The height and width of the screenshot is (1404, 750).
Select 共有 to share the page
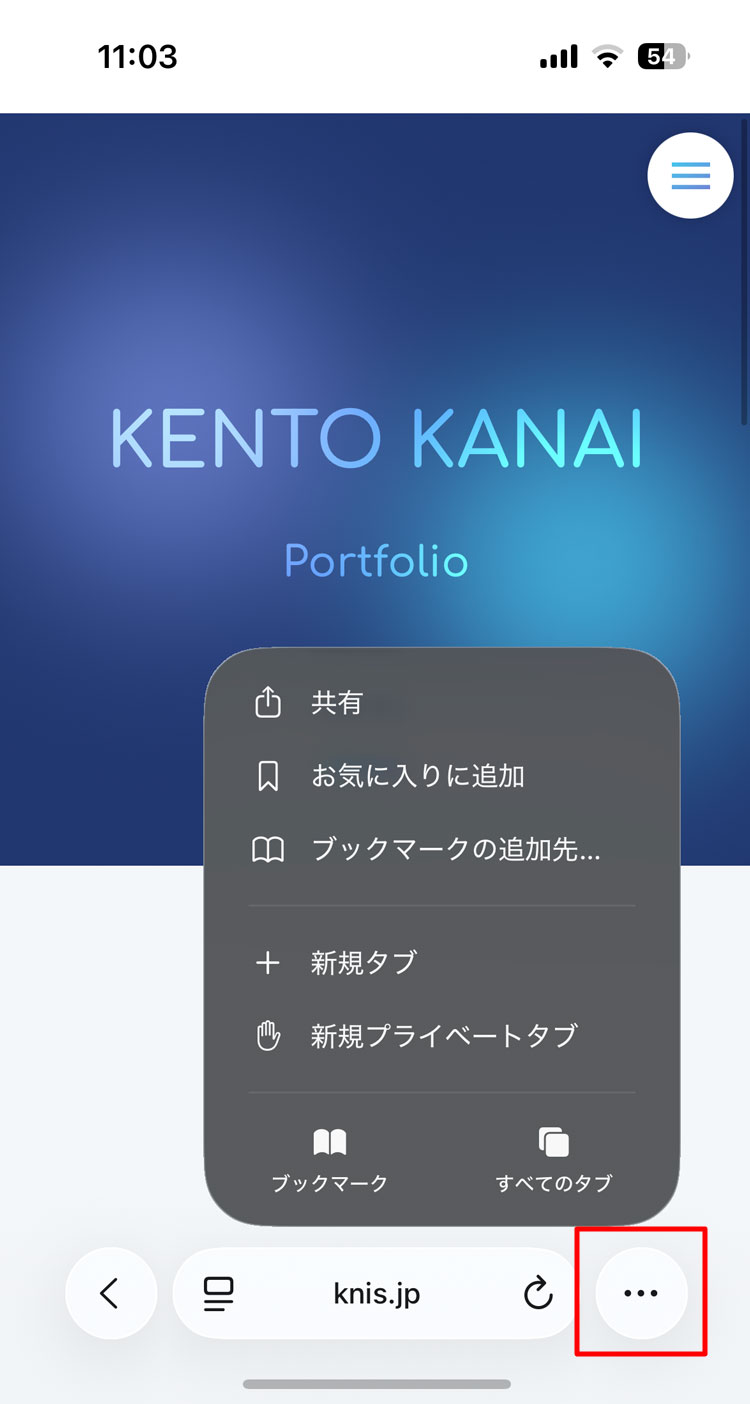click(336, 703)
